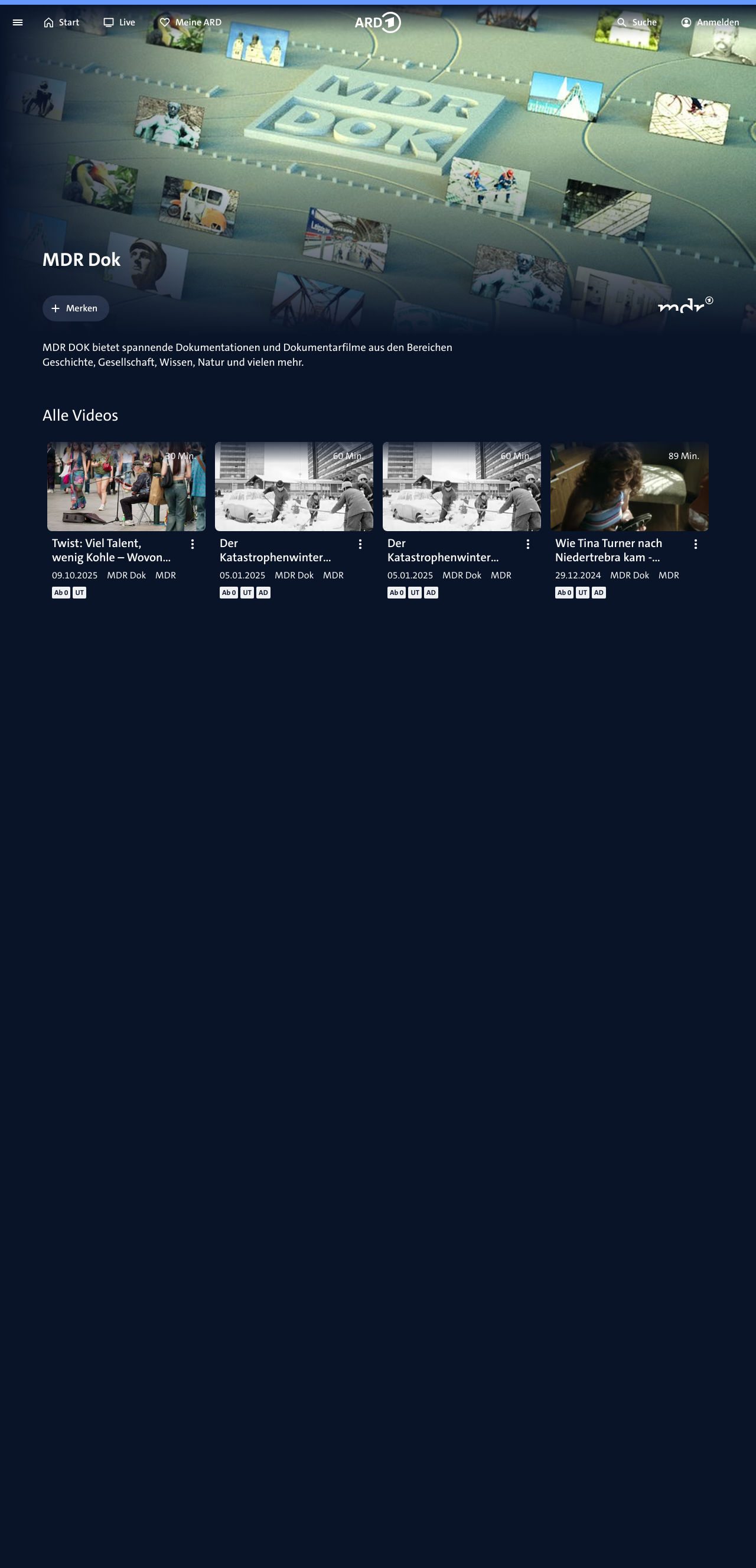
Task: Open options for Wie Tina Turner video
Action: point(695,544)
